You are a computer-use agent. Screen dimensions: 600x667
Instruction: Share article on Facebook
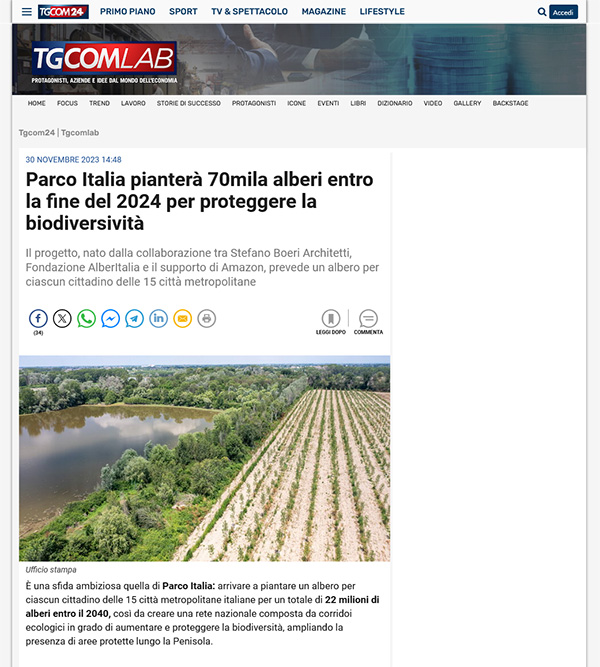pos(38,318)
